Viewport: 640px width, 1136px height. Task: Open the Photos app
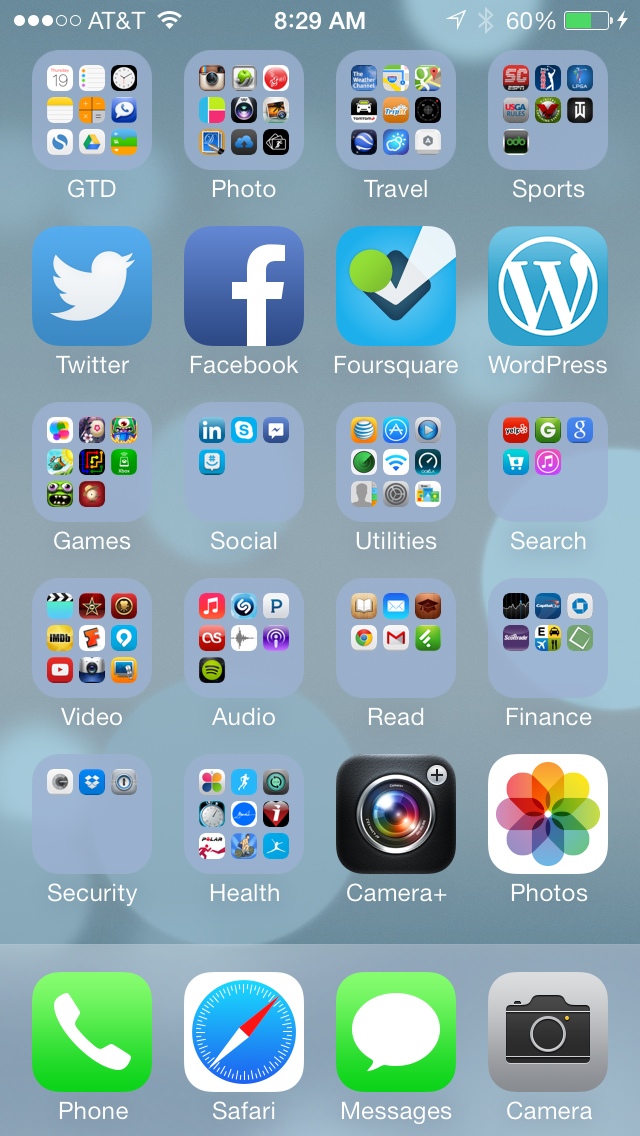(548, 814)
